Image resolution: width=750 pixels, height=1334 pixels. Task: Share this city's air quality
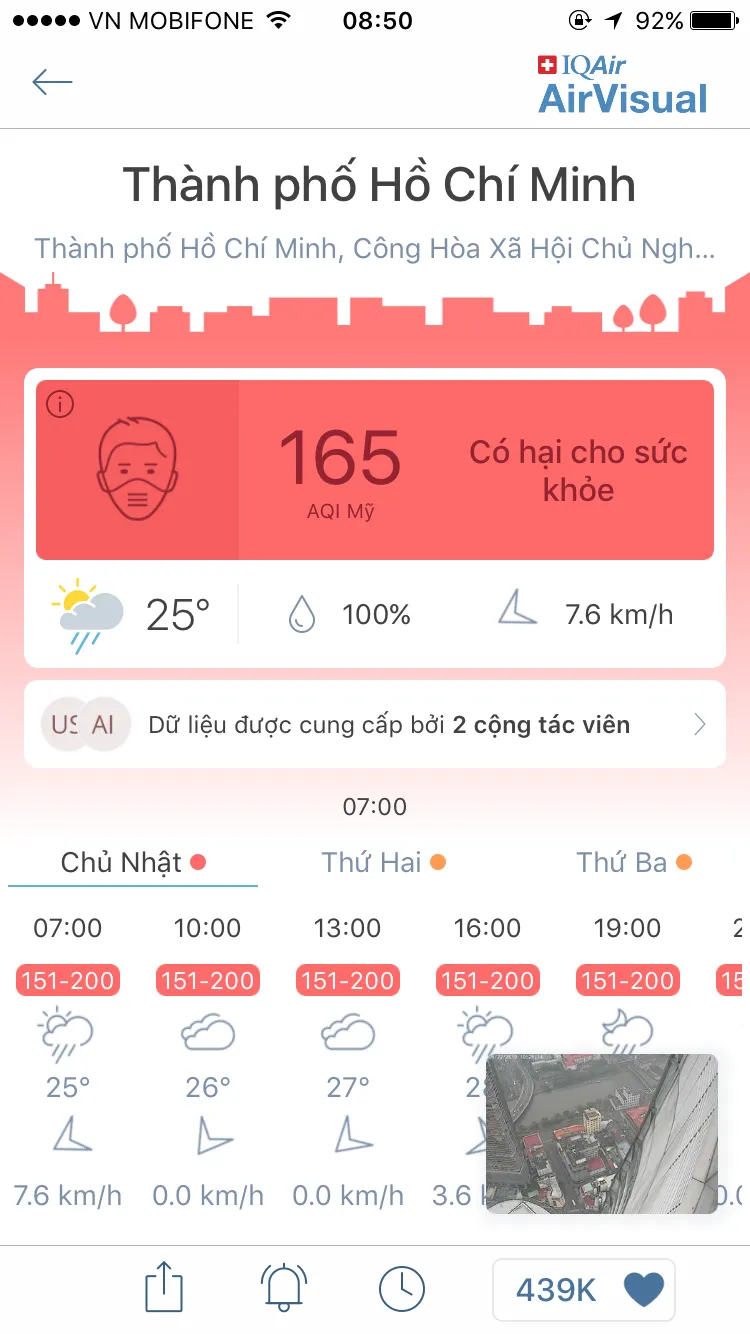point(164,1289)
